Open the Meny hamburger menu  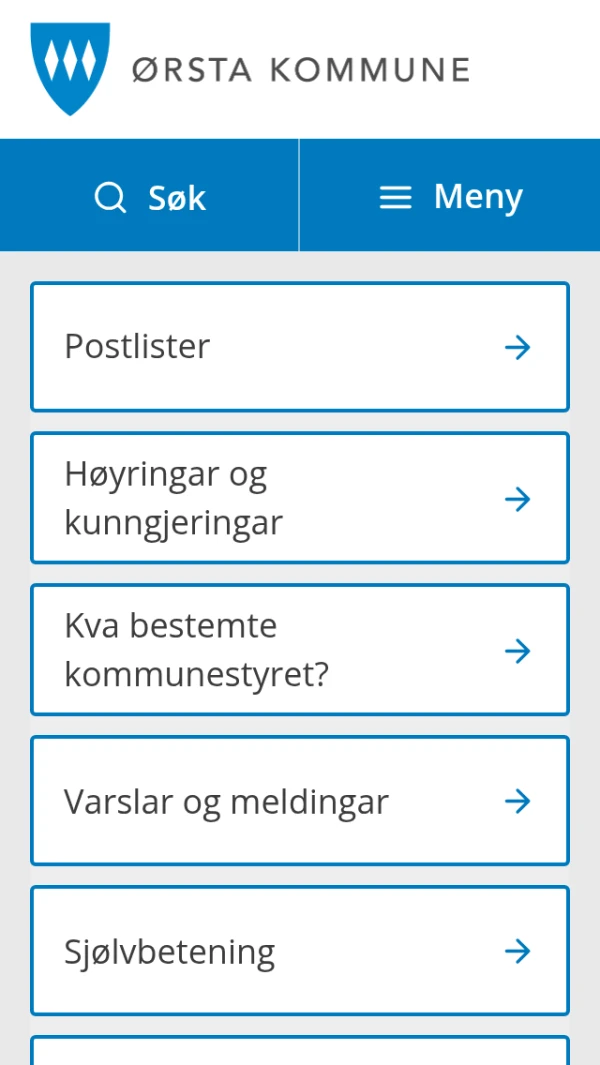pos(450,196)
